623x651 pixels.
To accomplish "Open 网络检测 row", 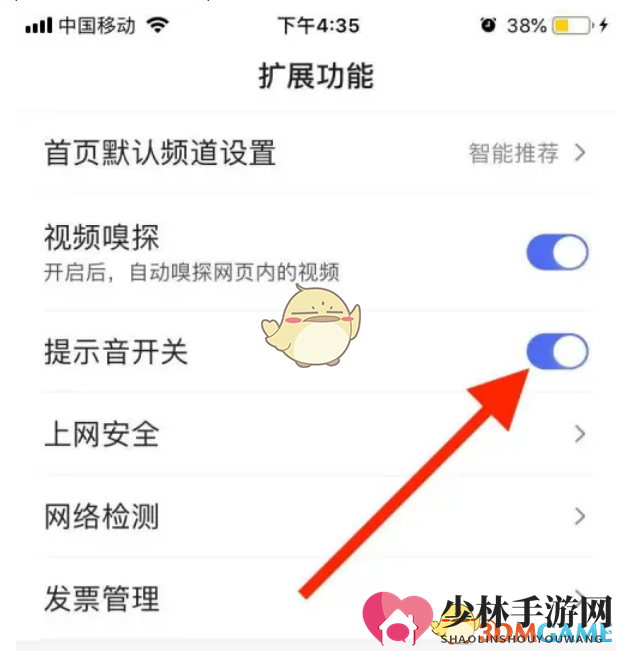I will pyautogui.click(x=310, y=517).
